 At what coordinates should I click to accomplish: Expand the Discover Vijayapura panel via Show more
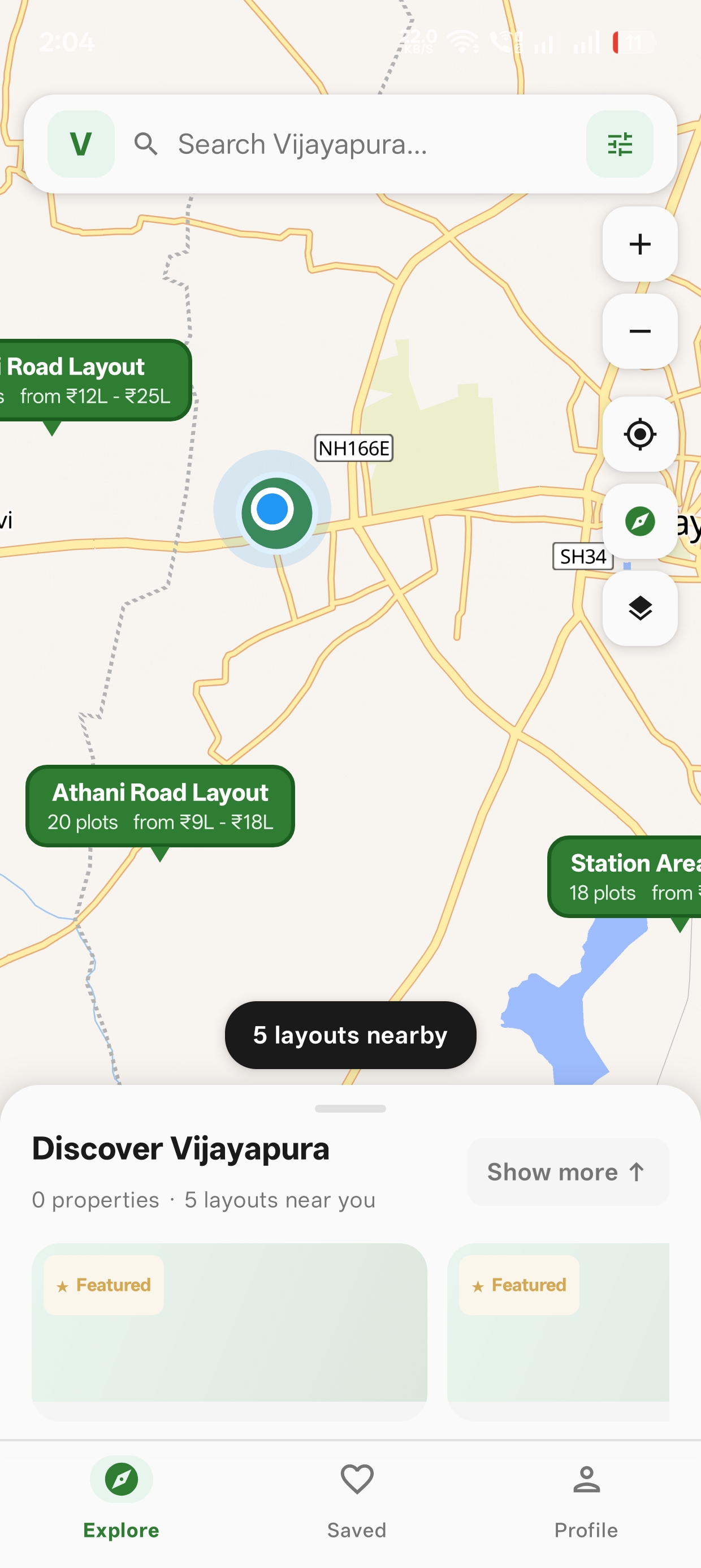pos(566,1171)
